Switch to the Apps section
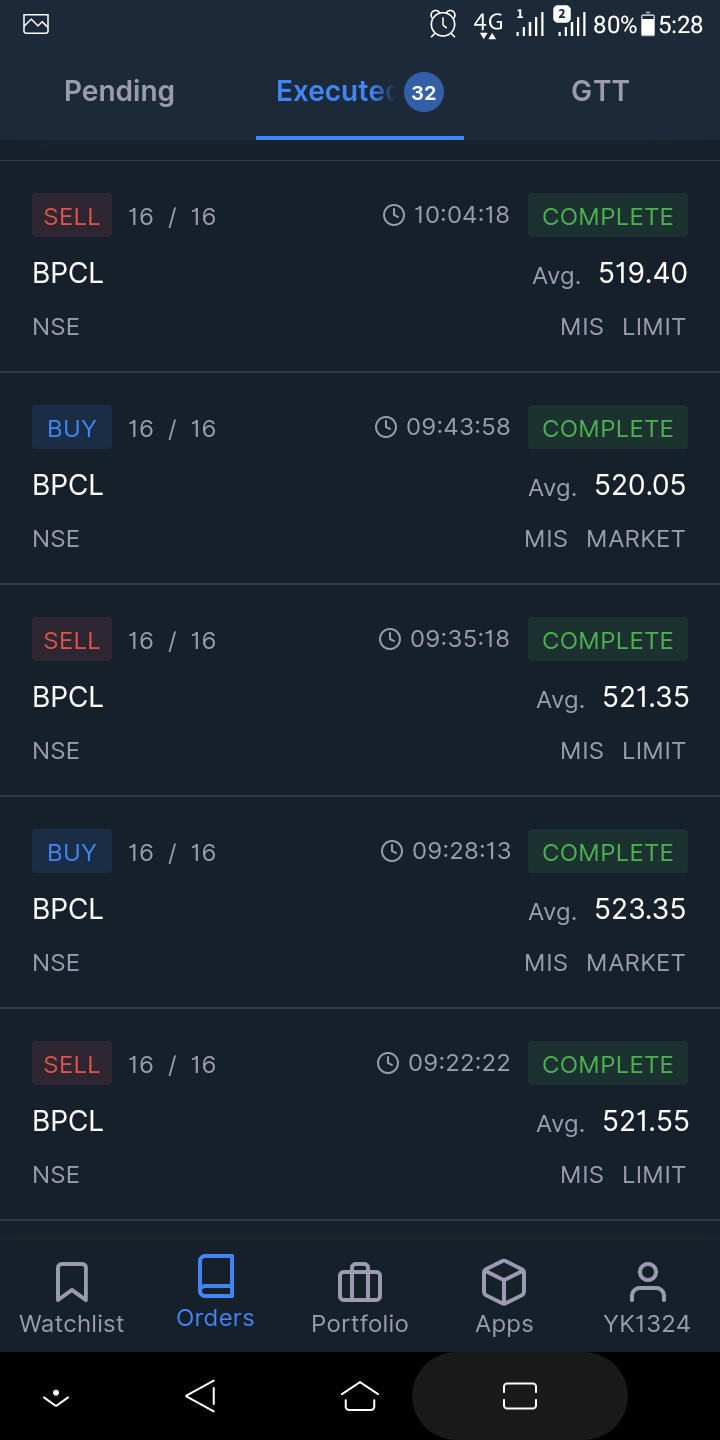720x1440 pixels. pyautogui.click(x=504, y=1297)
